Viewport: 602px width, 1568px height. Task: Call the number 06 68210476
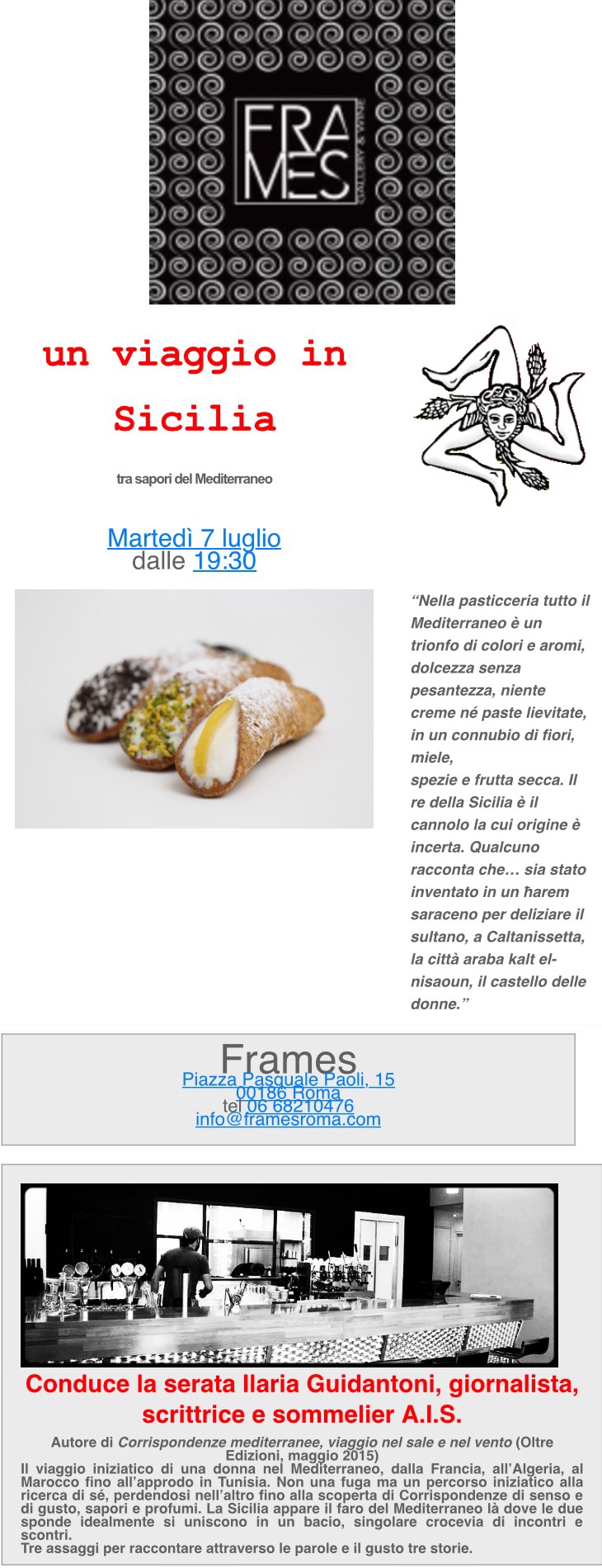pyautogui.click(x=300, y=1106)
